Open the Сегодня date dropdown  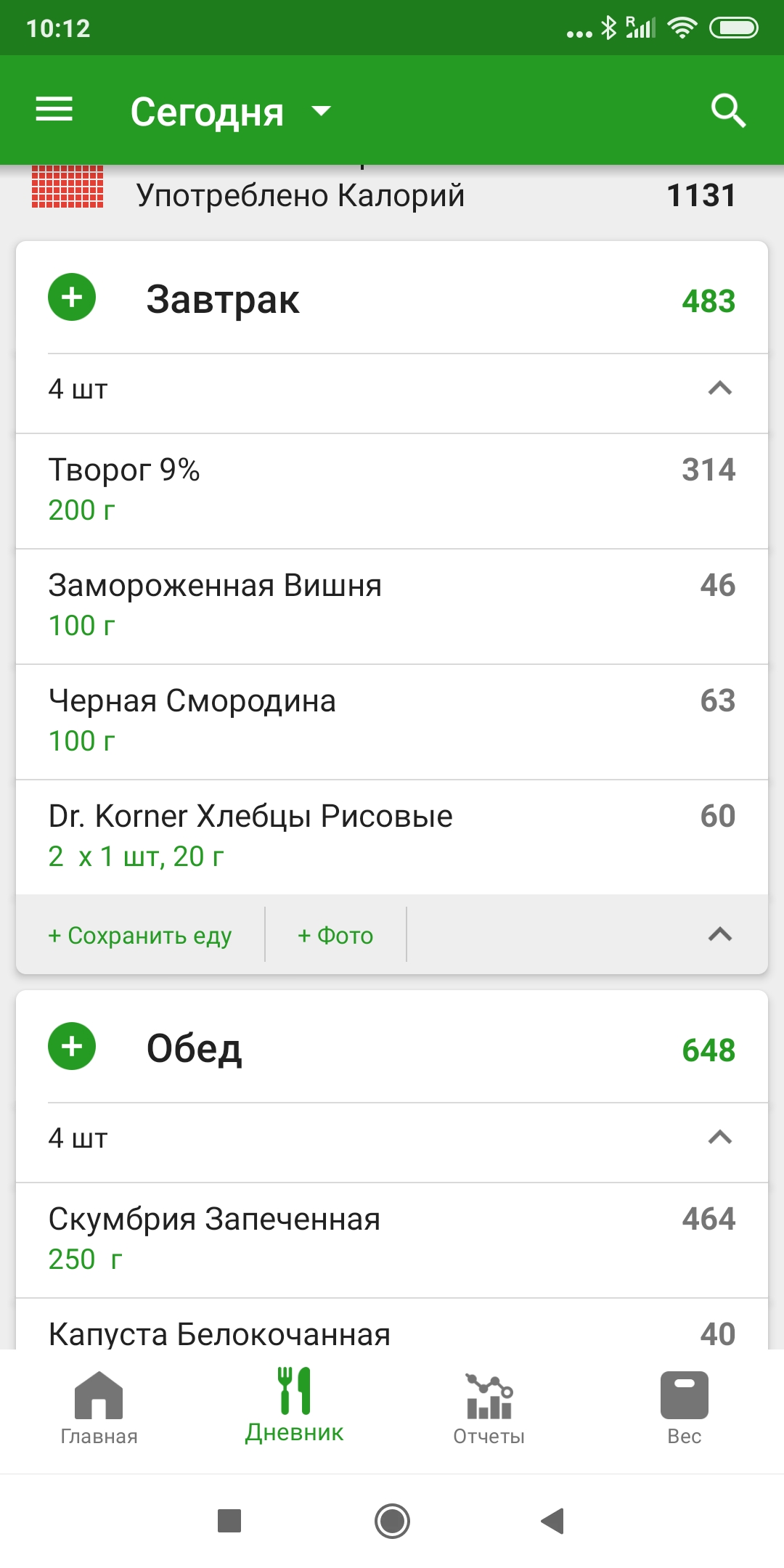tap(229, 110)
